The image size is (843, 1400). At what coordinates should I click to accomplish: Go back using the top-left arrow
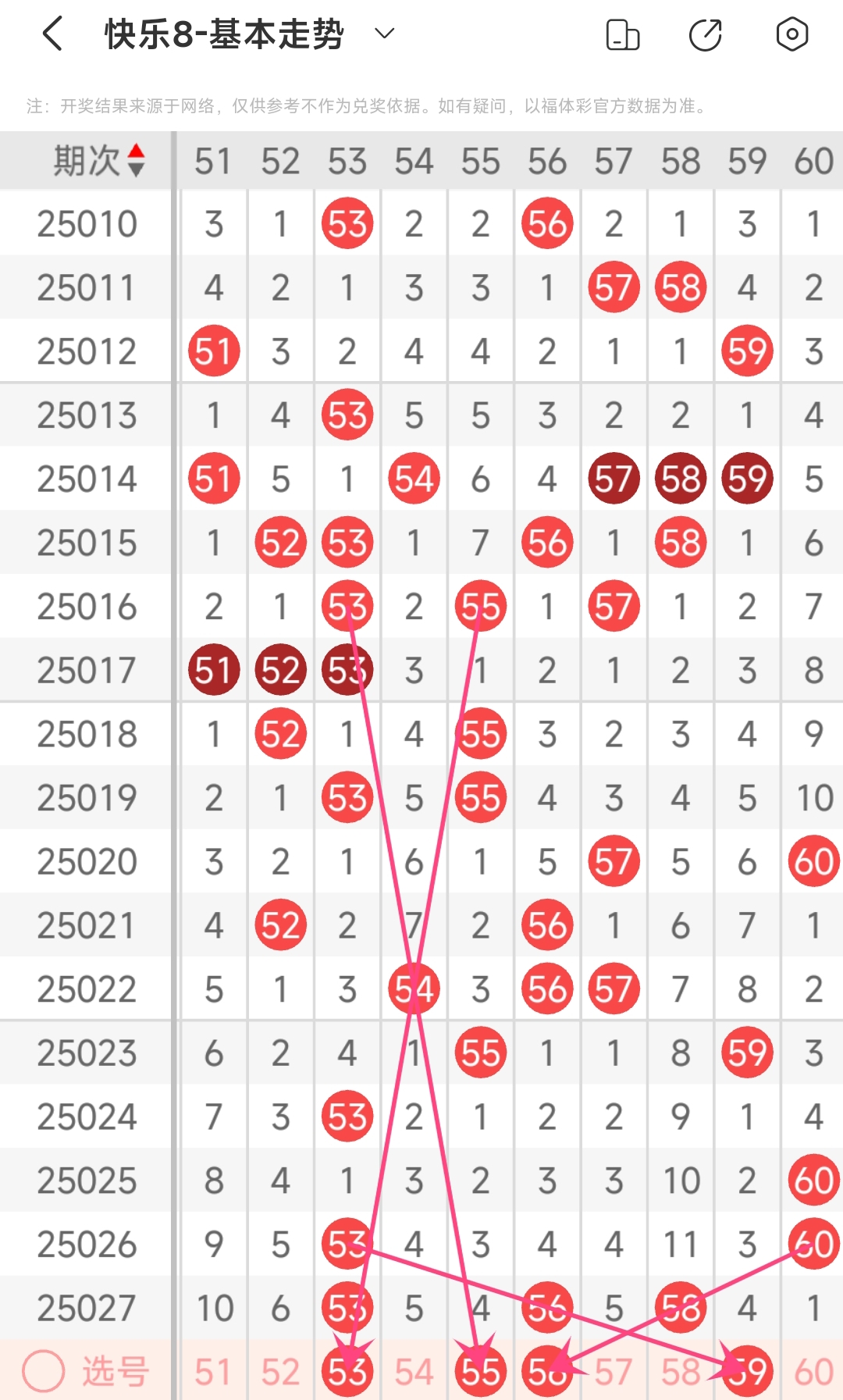(x=52, y=34)
